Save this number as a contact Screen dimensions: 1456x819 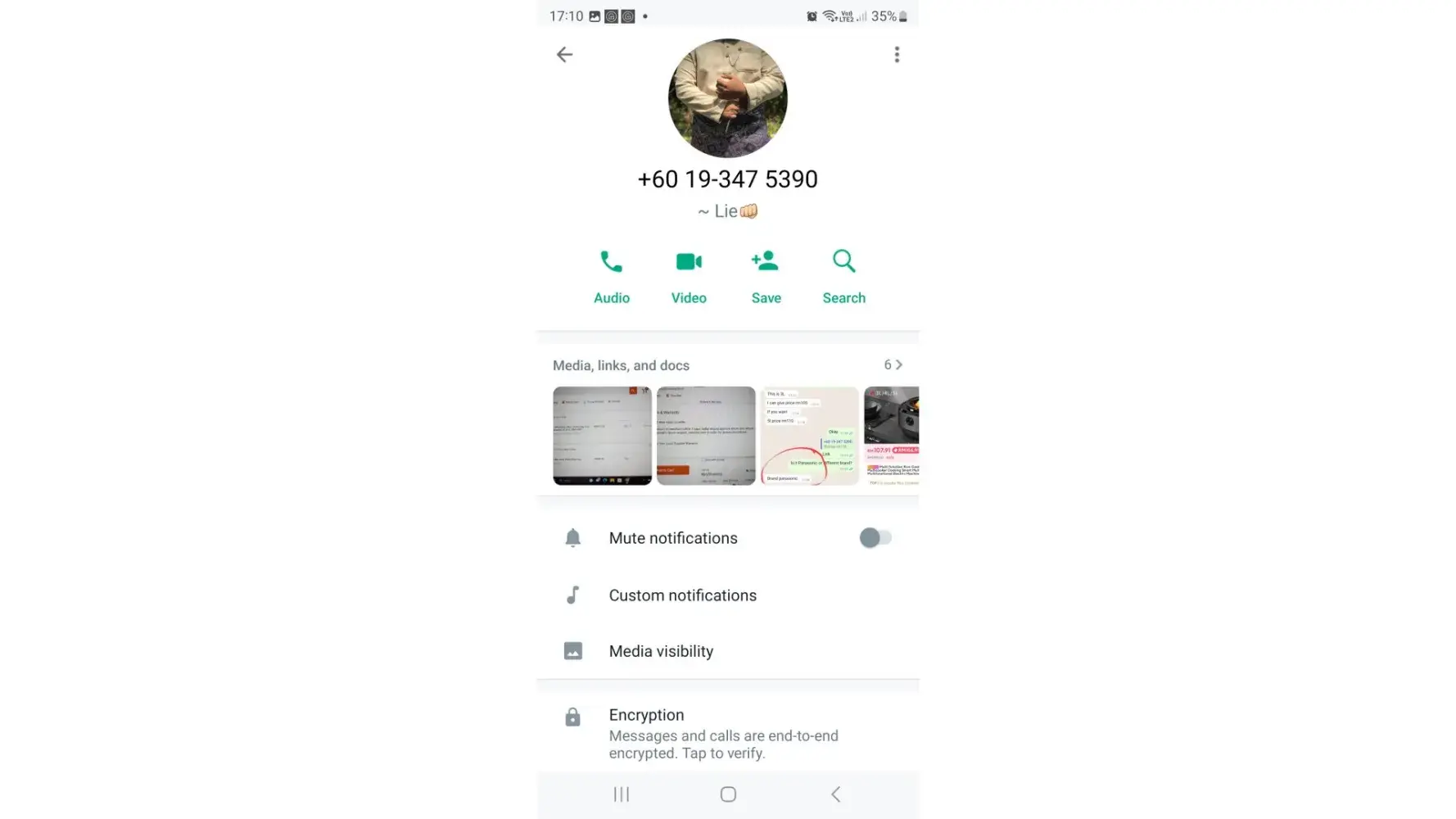click(766, 277)
